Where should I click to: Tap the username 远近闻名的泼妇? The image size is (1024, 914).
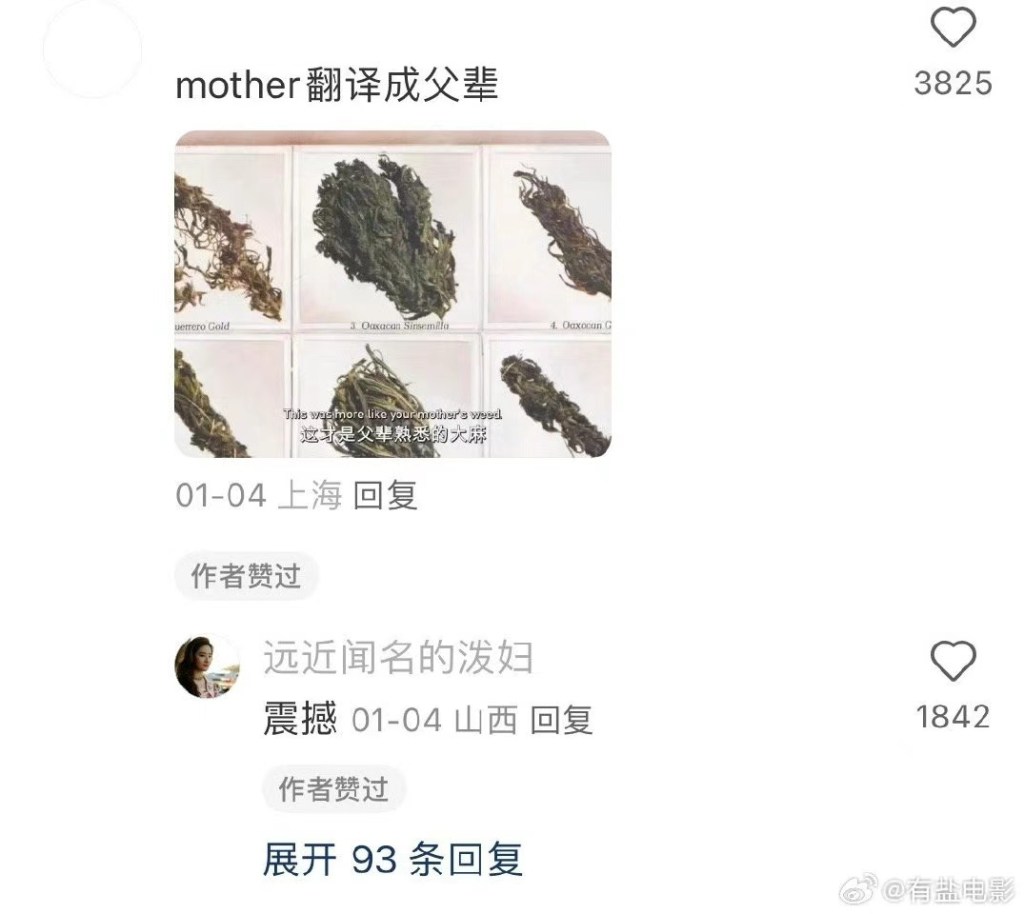point(398,658)
